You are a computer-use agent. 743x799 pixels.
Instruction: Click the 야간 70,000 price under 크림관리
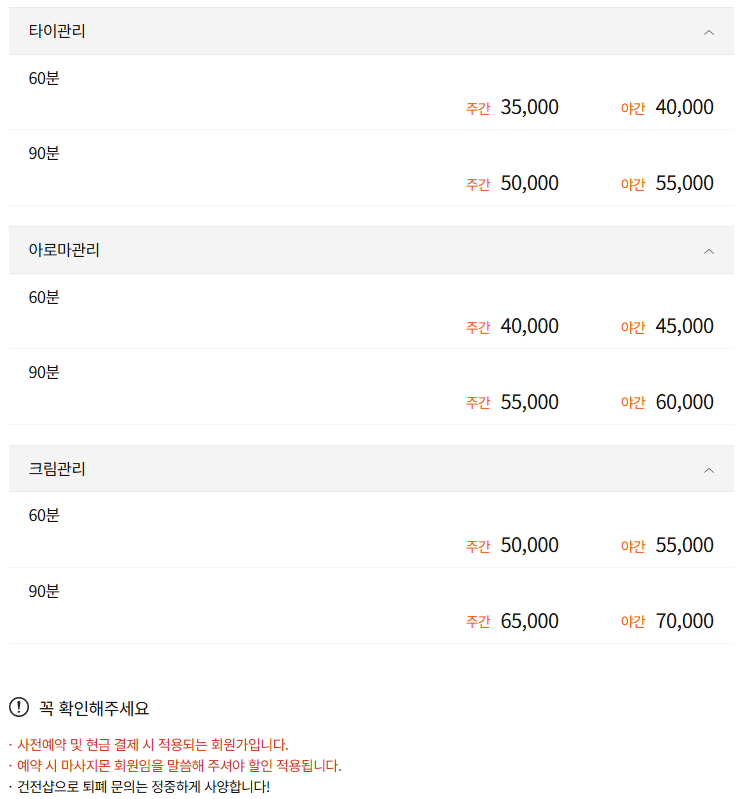668,621
